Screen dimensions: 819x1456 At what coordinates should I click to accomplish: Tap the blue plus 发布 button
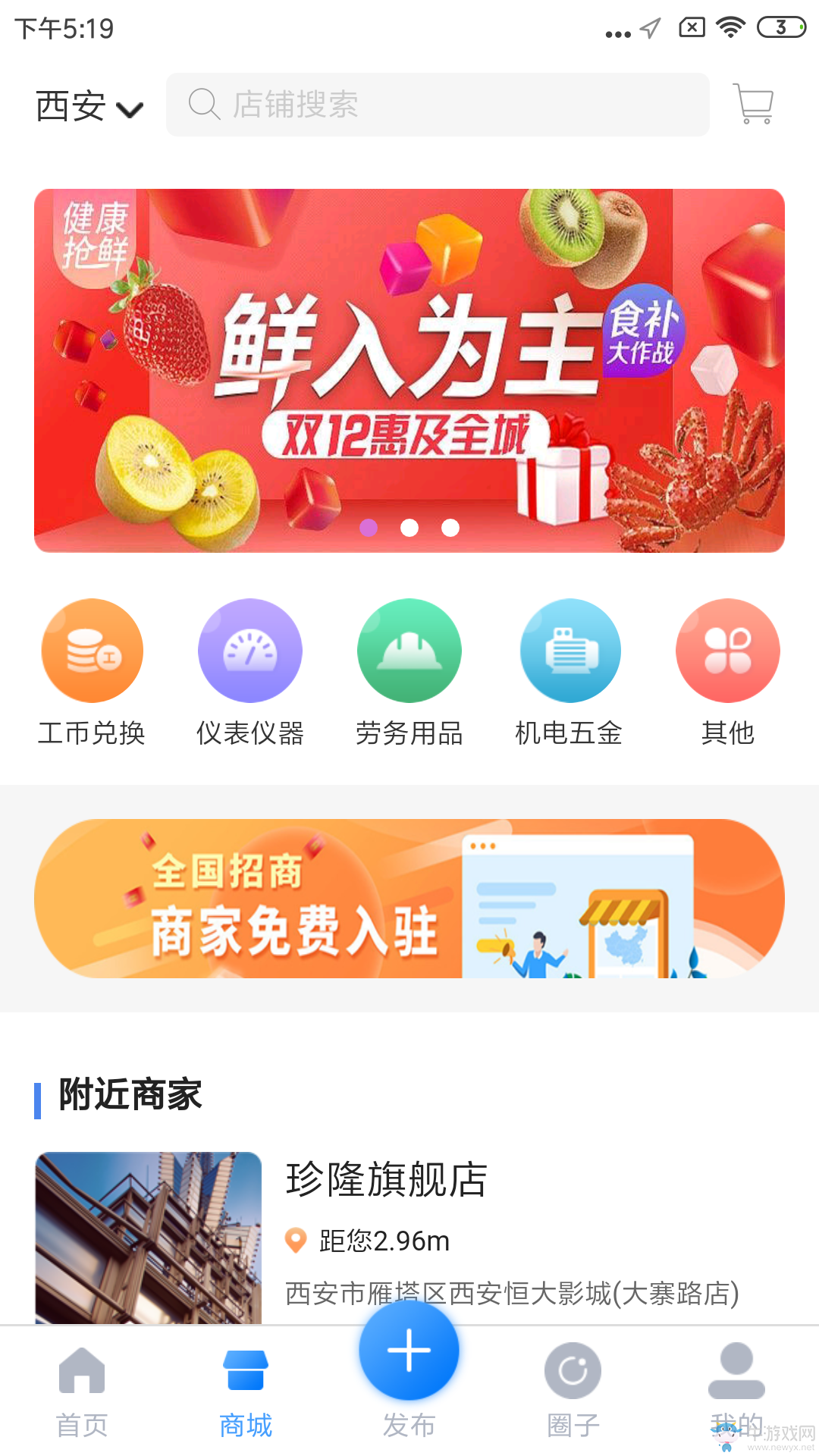pos(409,1351)
